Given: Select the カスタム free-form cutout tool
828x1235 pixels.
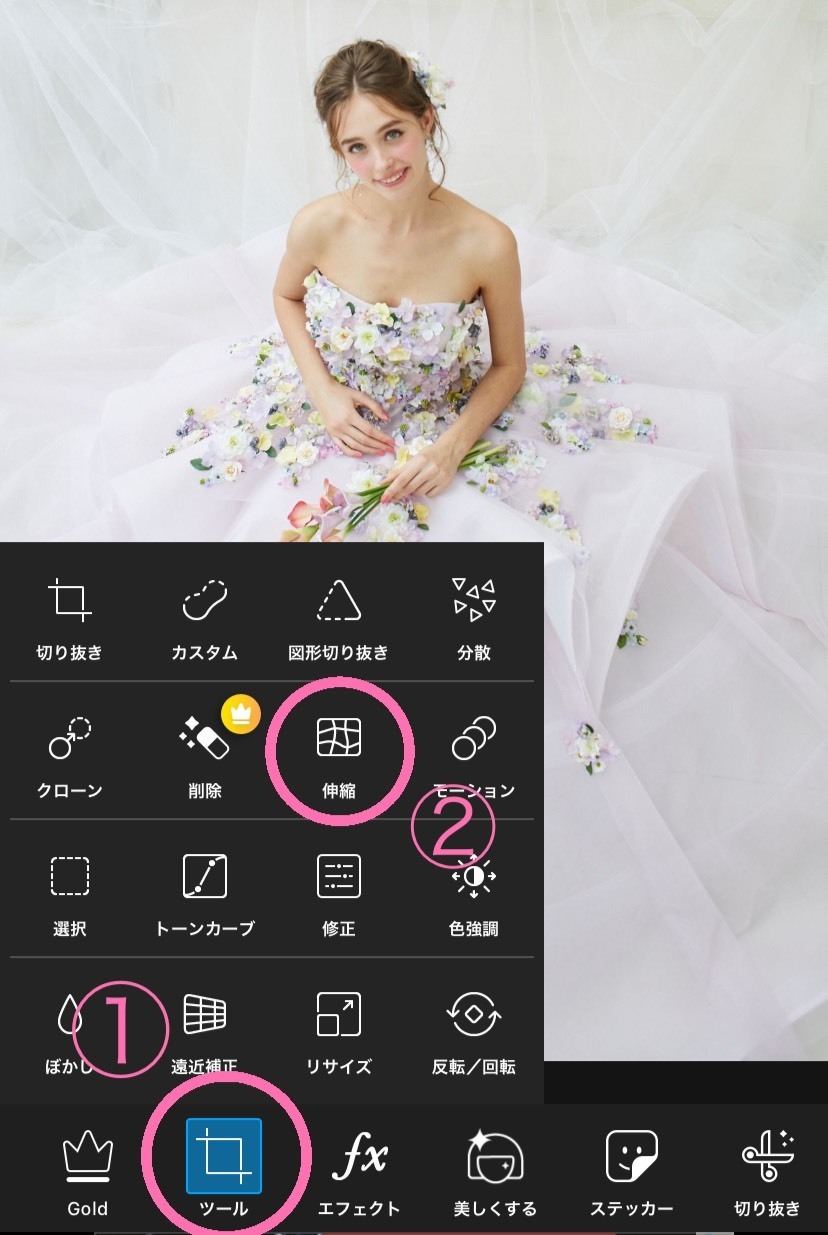Looking at the screenshot, I should [x=204, y=617].
